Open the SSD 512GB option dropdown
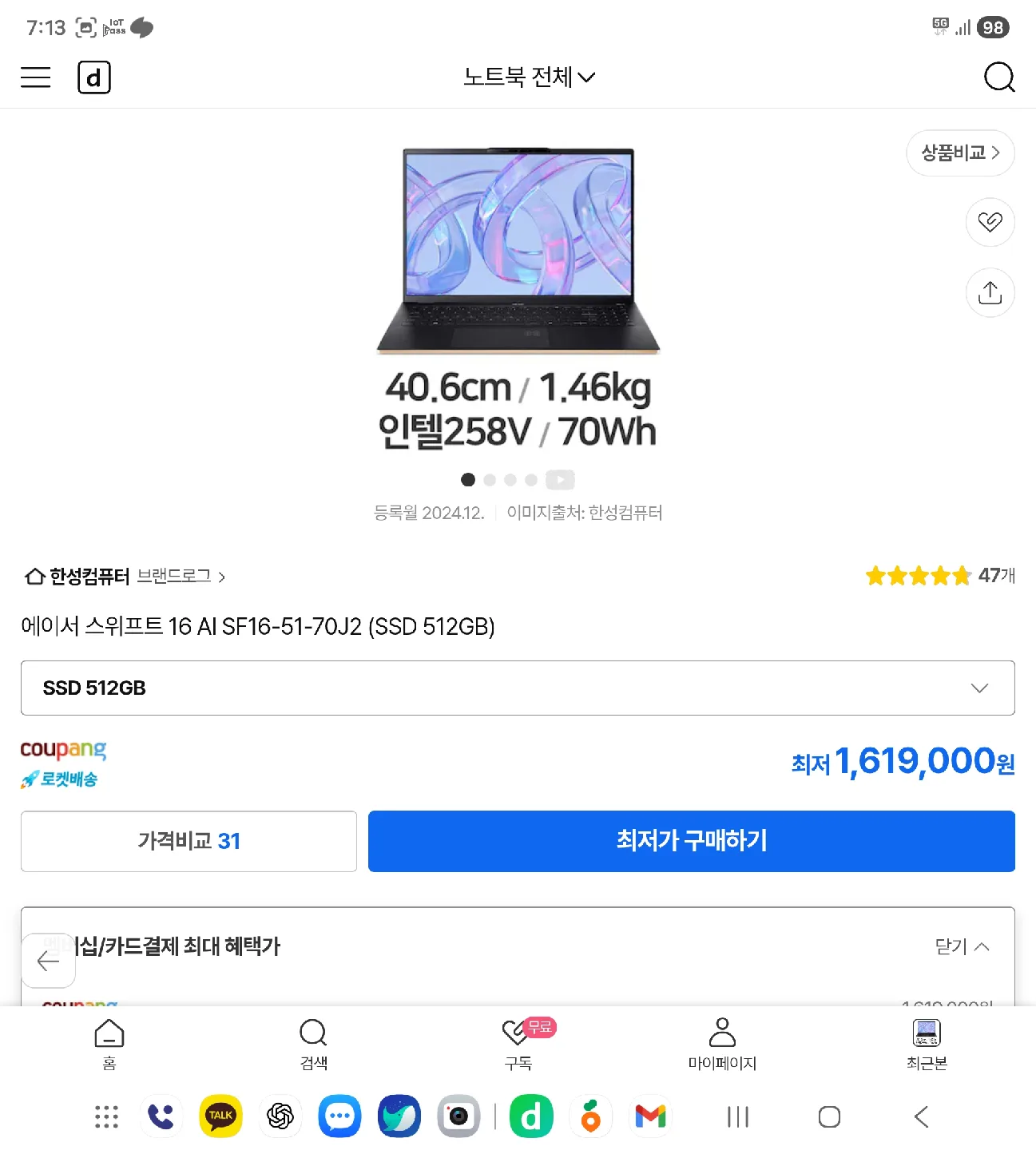 pos(518,688)
